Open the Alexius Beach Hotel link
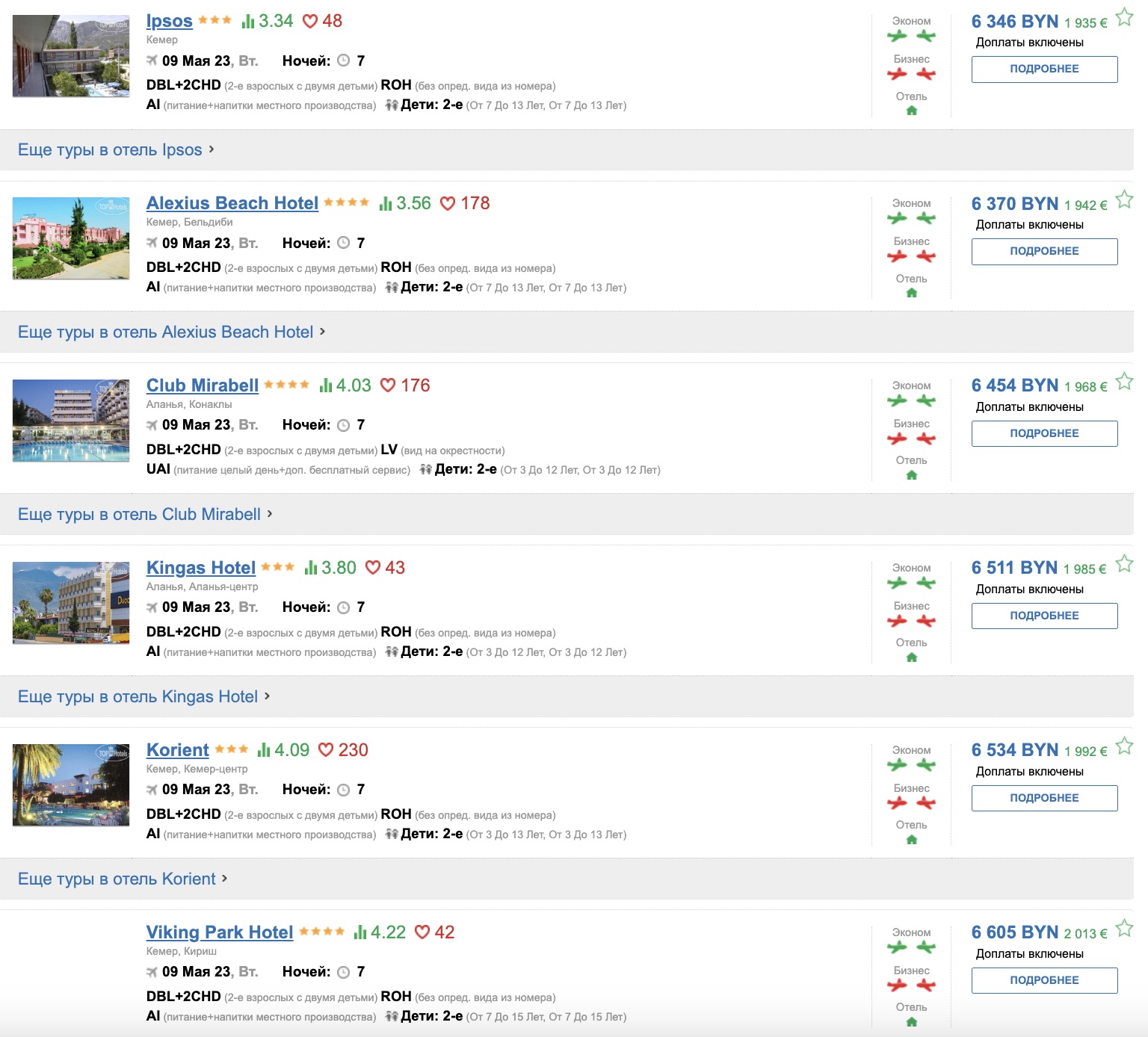 click(232, 203)
